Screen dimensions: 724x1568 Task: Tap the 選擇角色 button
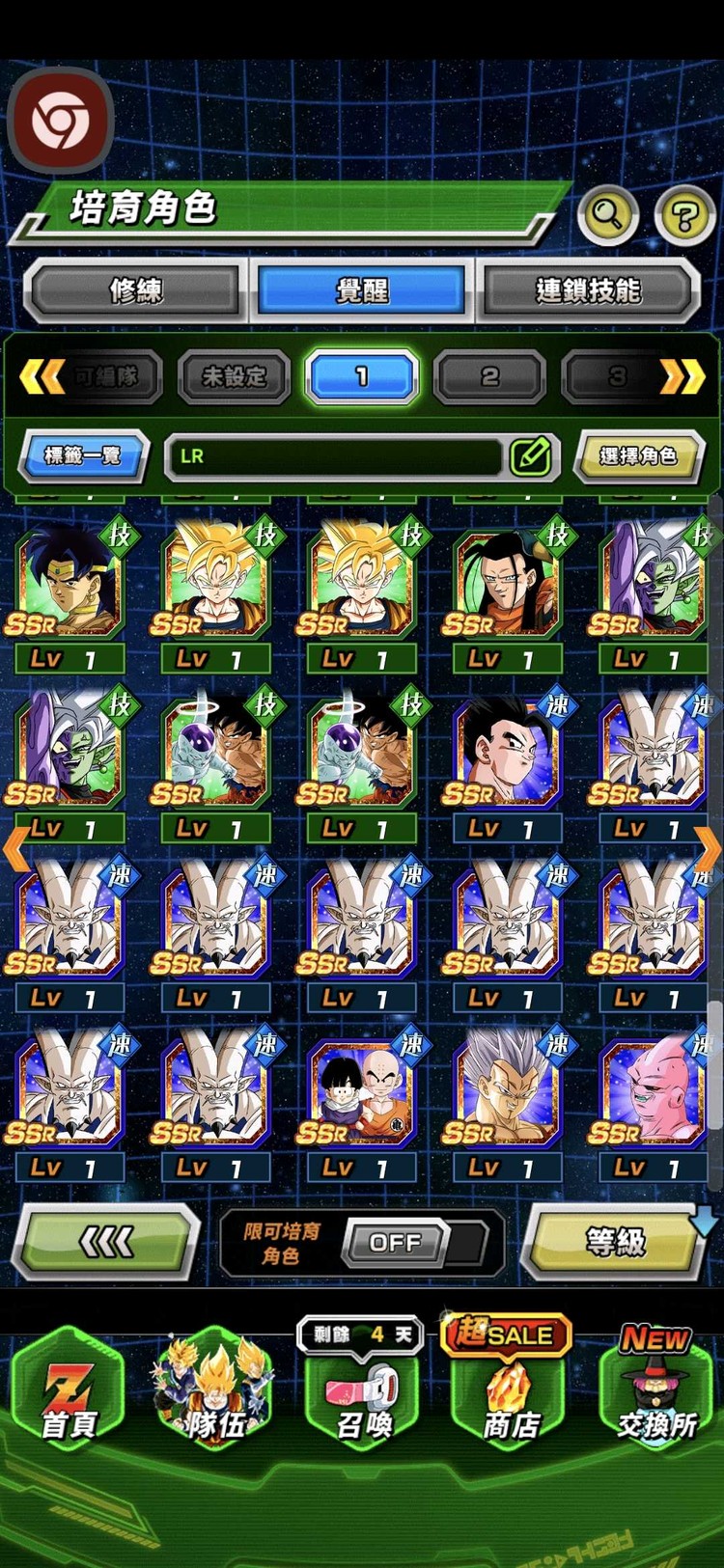click(x=638, y=455)
